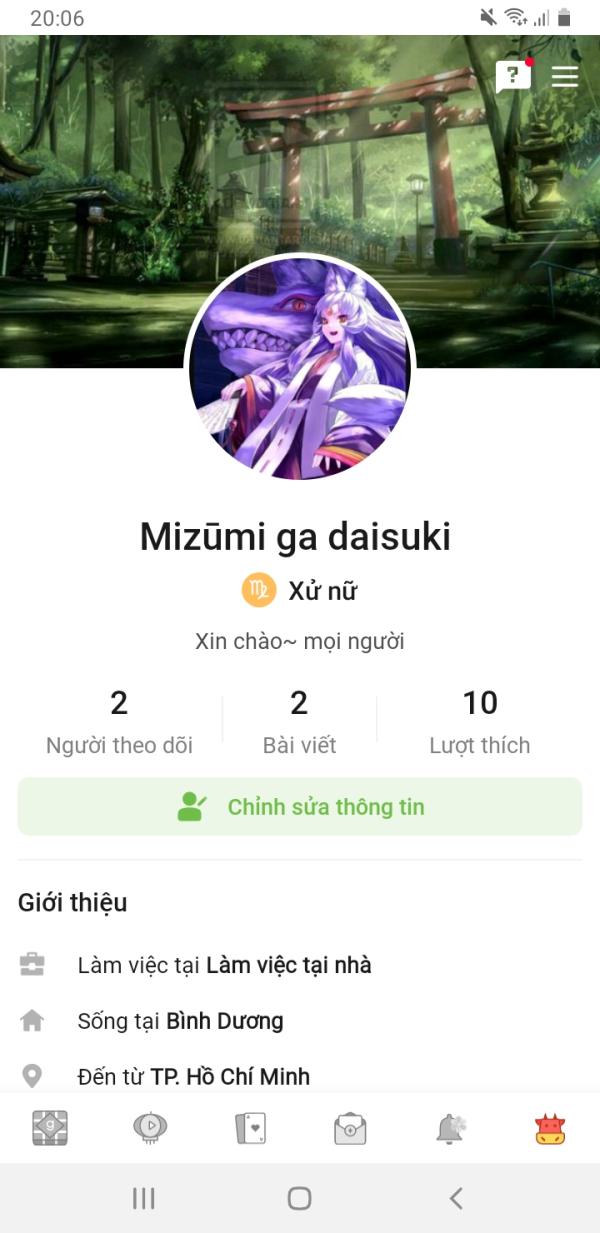Open the hamburger menu

click(565, 77)
